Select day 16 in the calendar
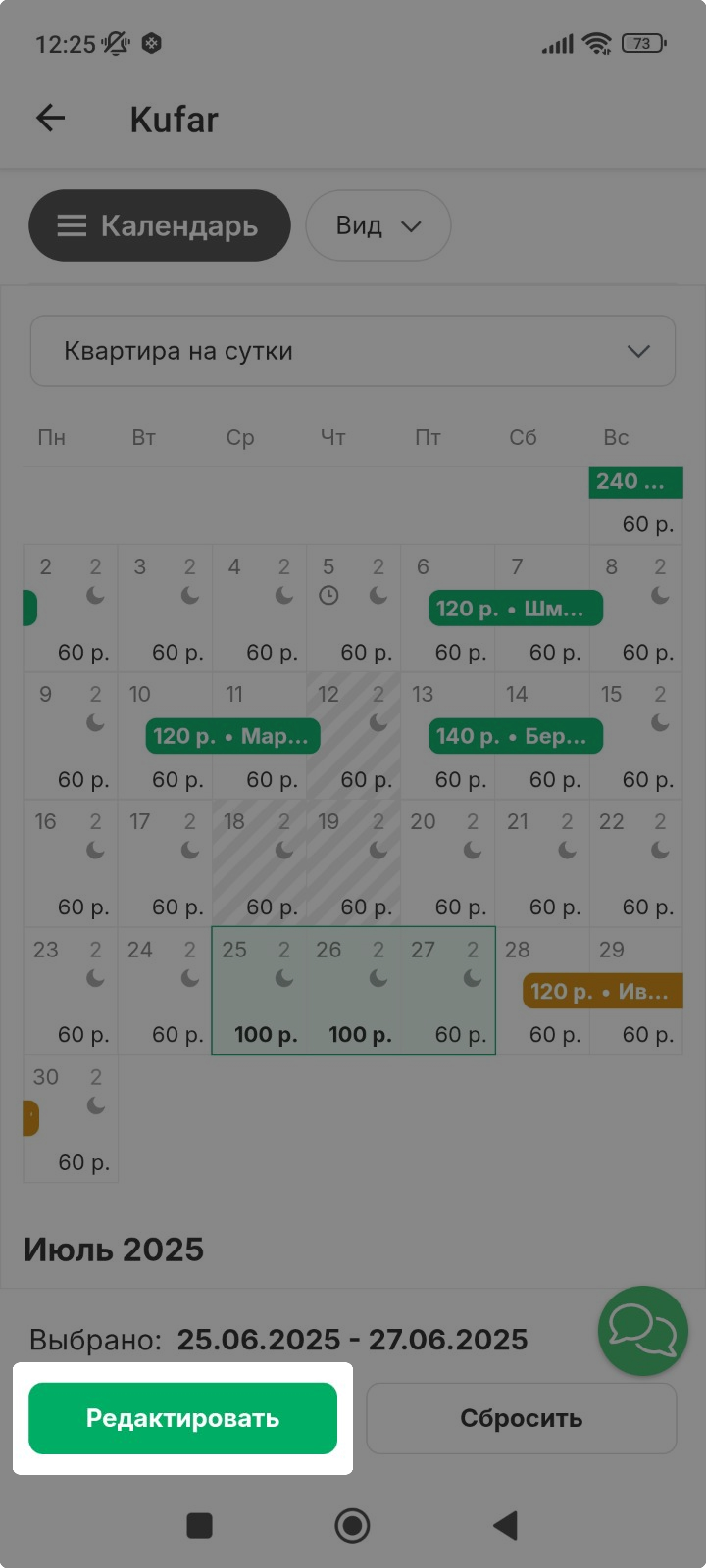Viewport: 706px width, 1568px height. (x=71, y=863)
